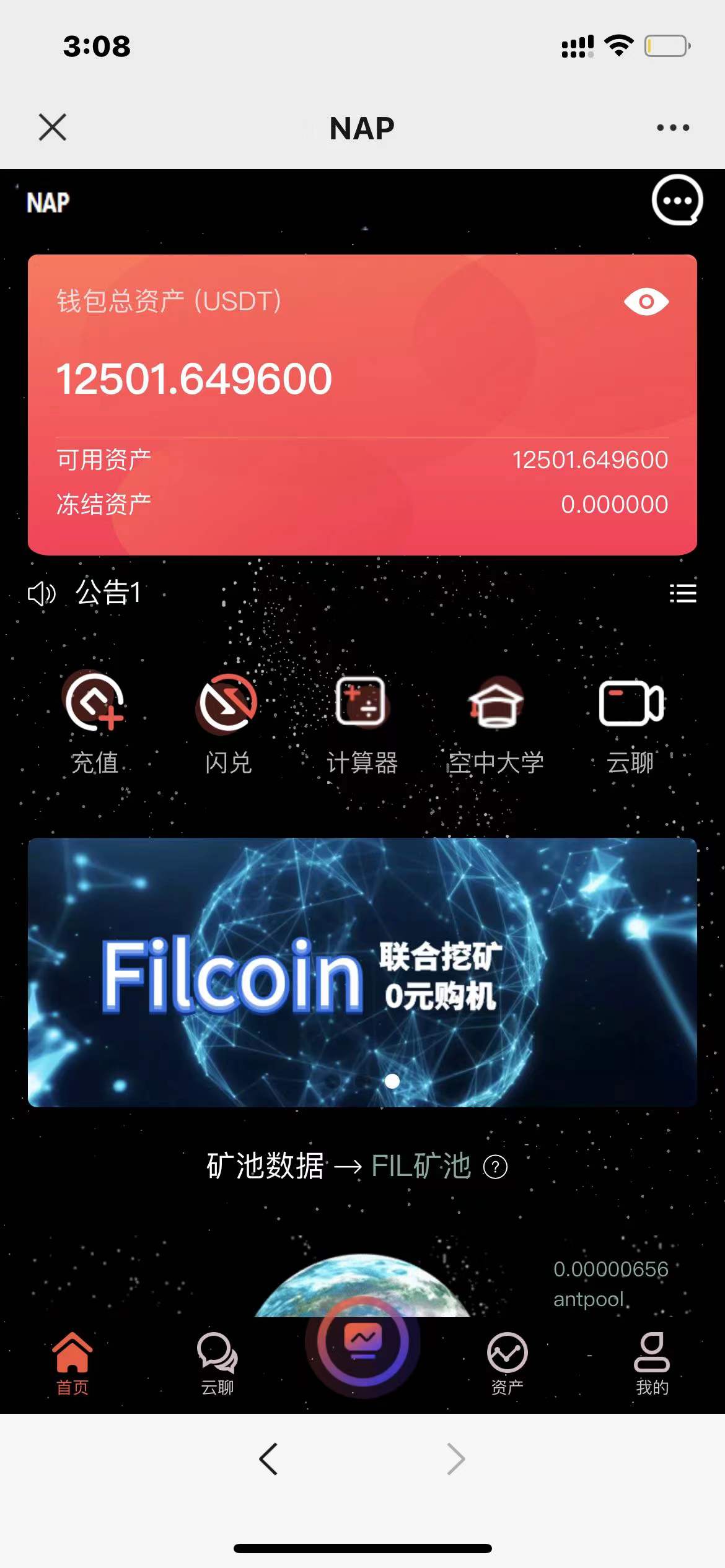Open the announcement list icon
This screenshot has height=1568, width=725.
[x=683, y=593]
